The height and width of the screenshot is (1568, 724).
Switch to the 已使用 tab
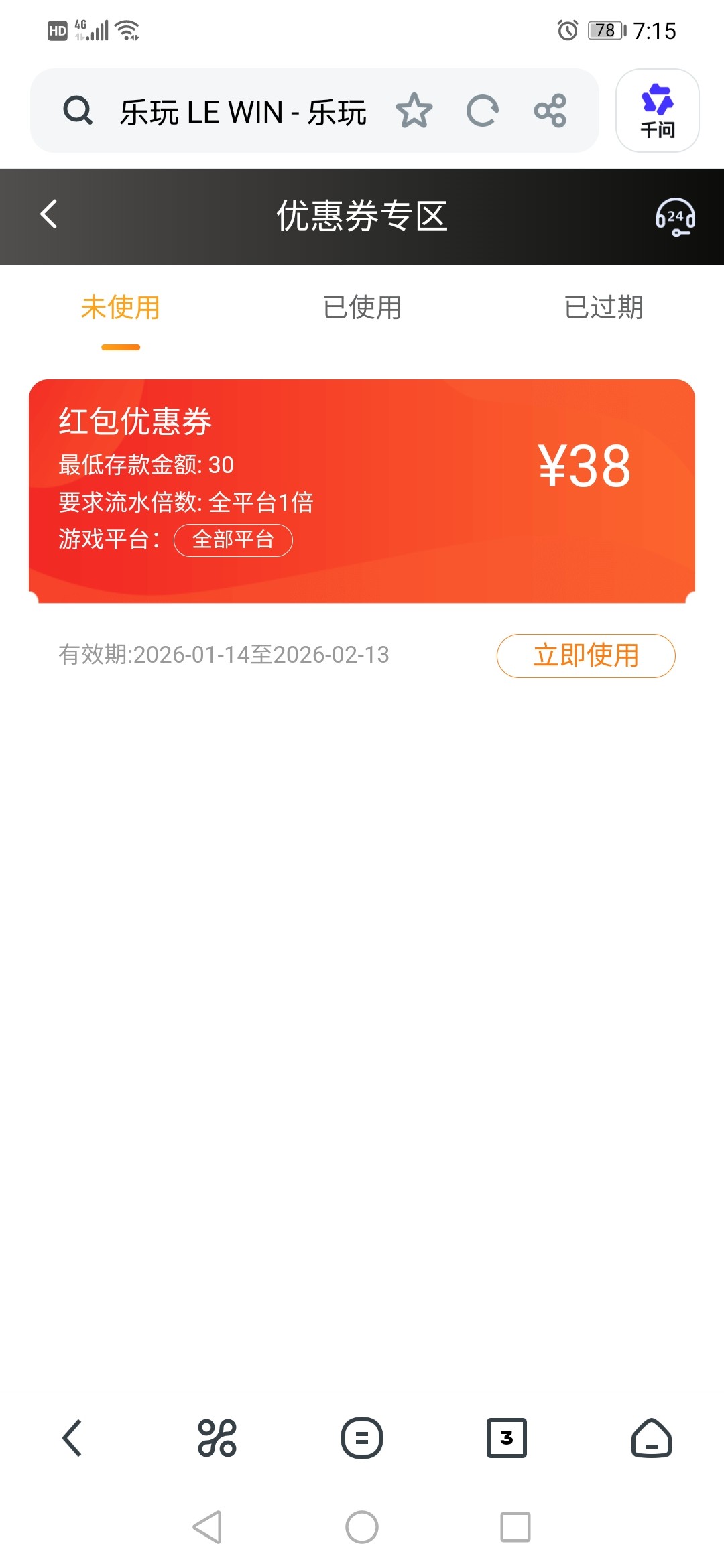362,308
